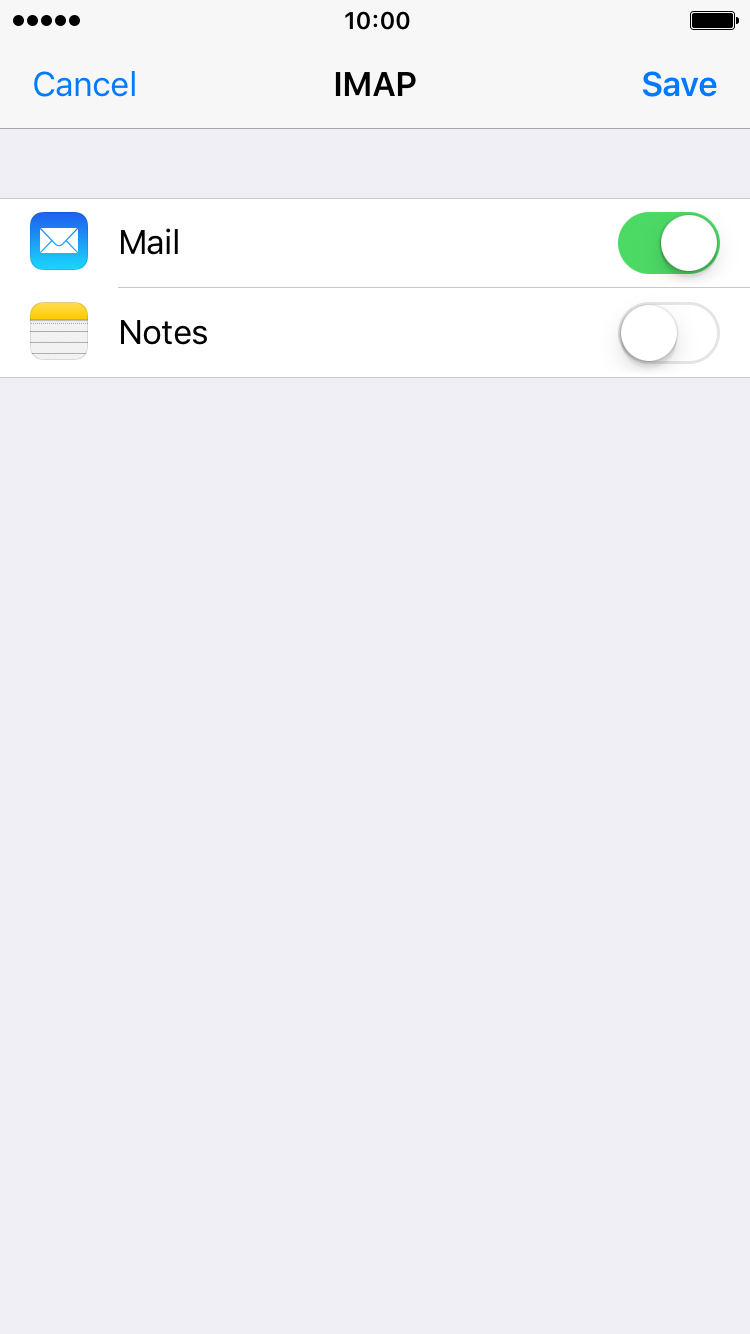Enable the Notes switch

click(x=668, y=333)
